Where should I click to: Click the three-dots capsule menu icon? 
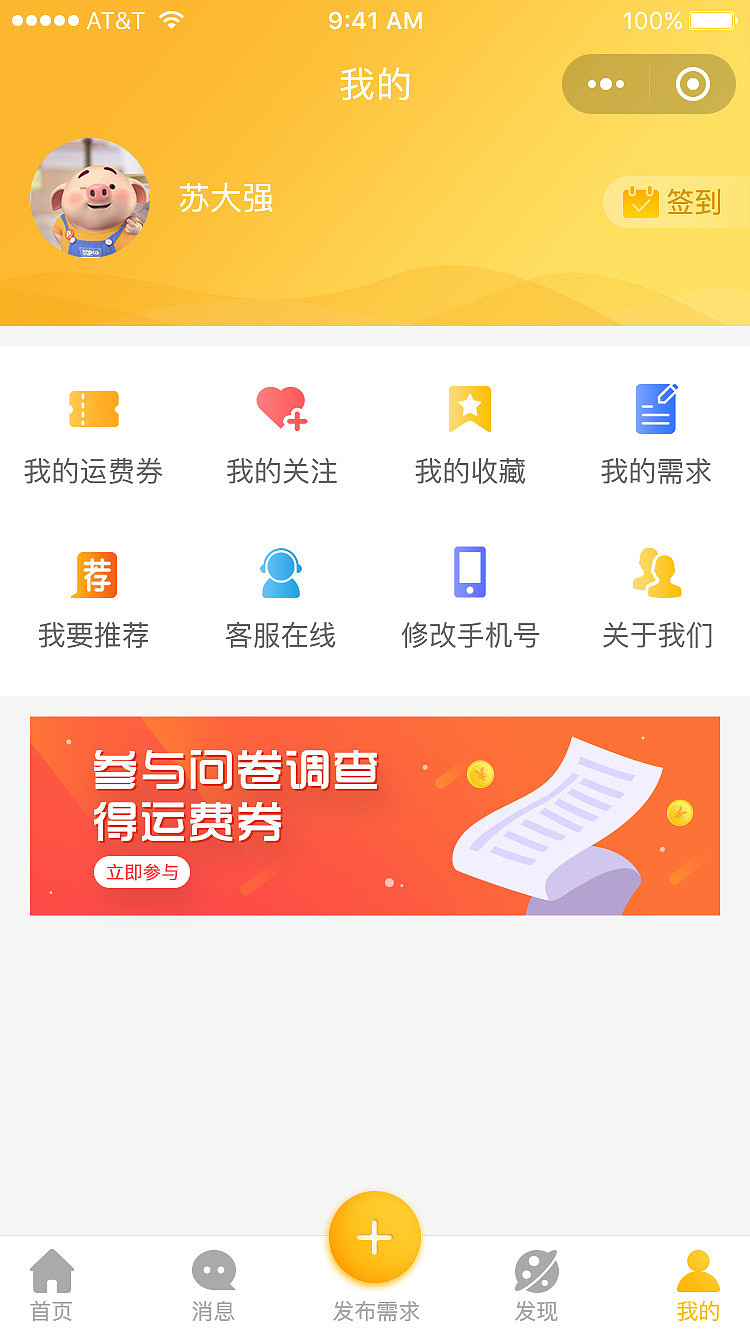pos(607,84)
